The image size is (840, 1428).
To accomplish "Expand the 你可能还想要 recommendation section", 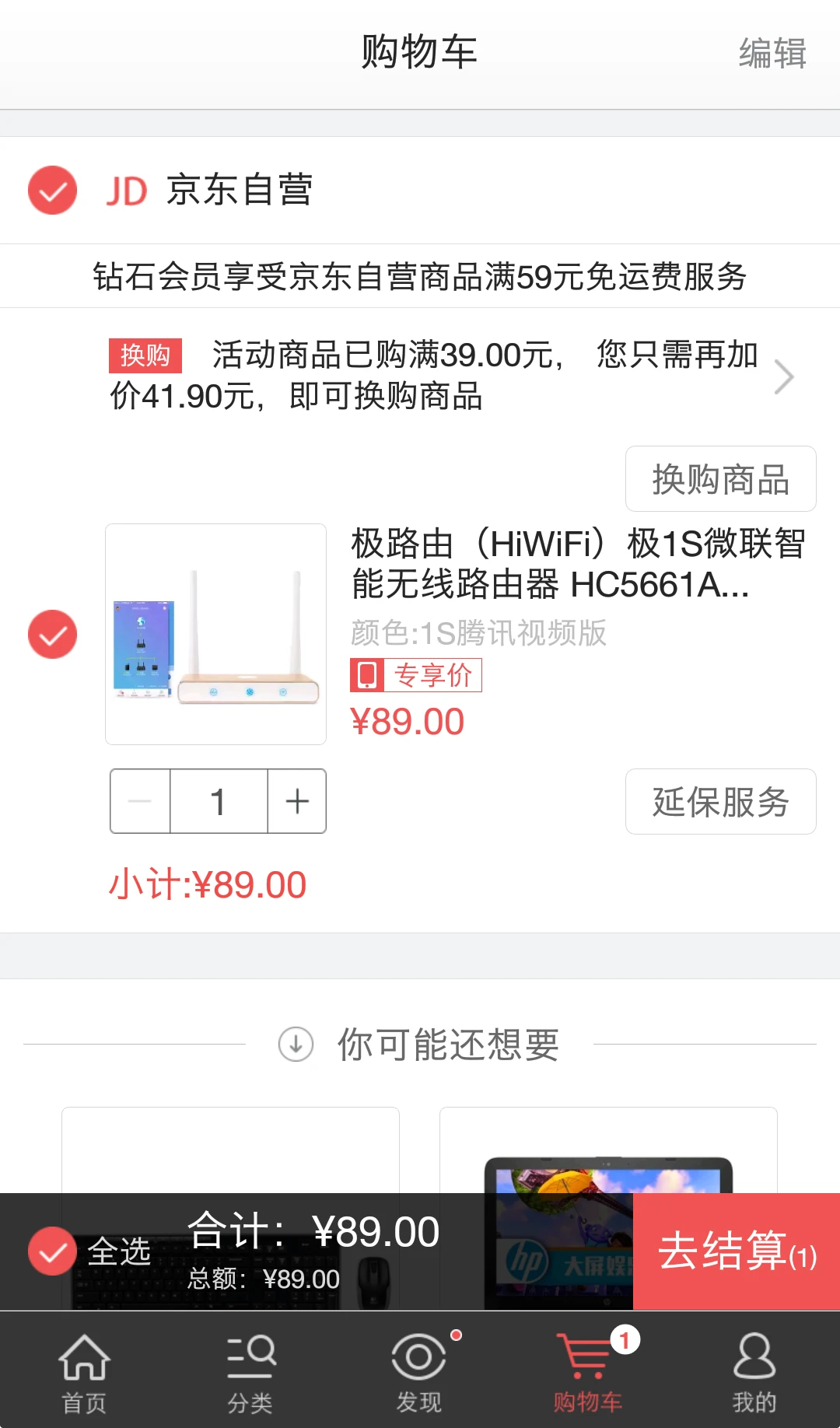I will 294,1045.
